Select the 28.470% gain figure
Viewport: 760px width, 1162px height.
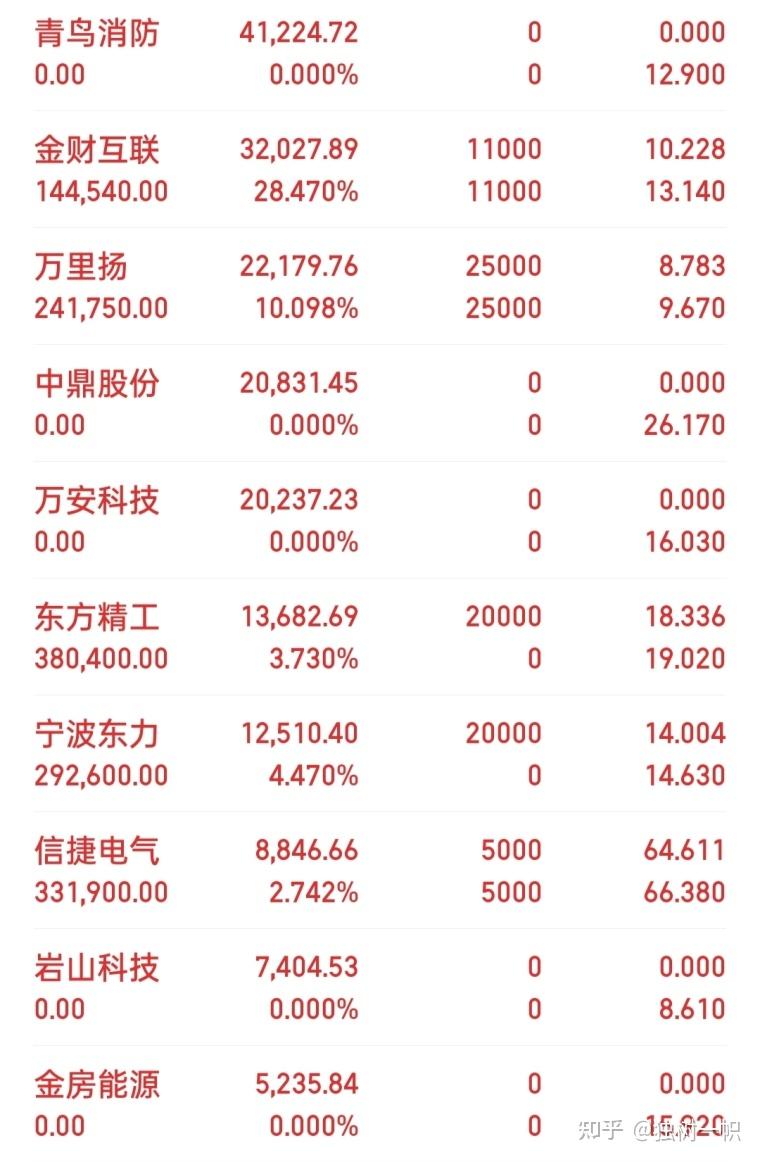click(x=309, y=190)
